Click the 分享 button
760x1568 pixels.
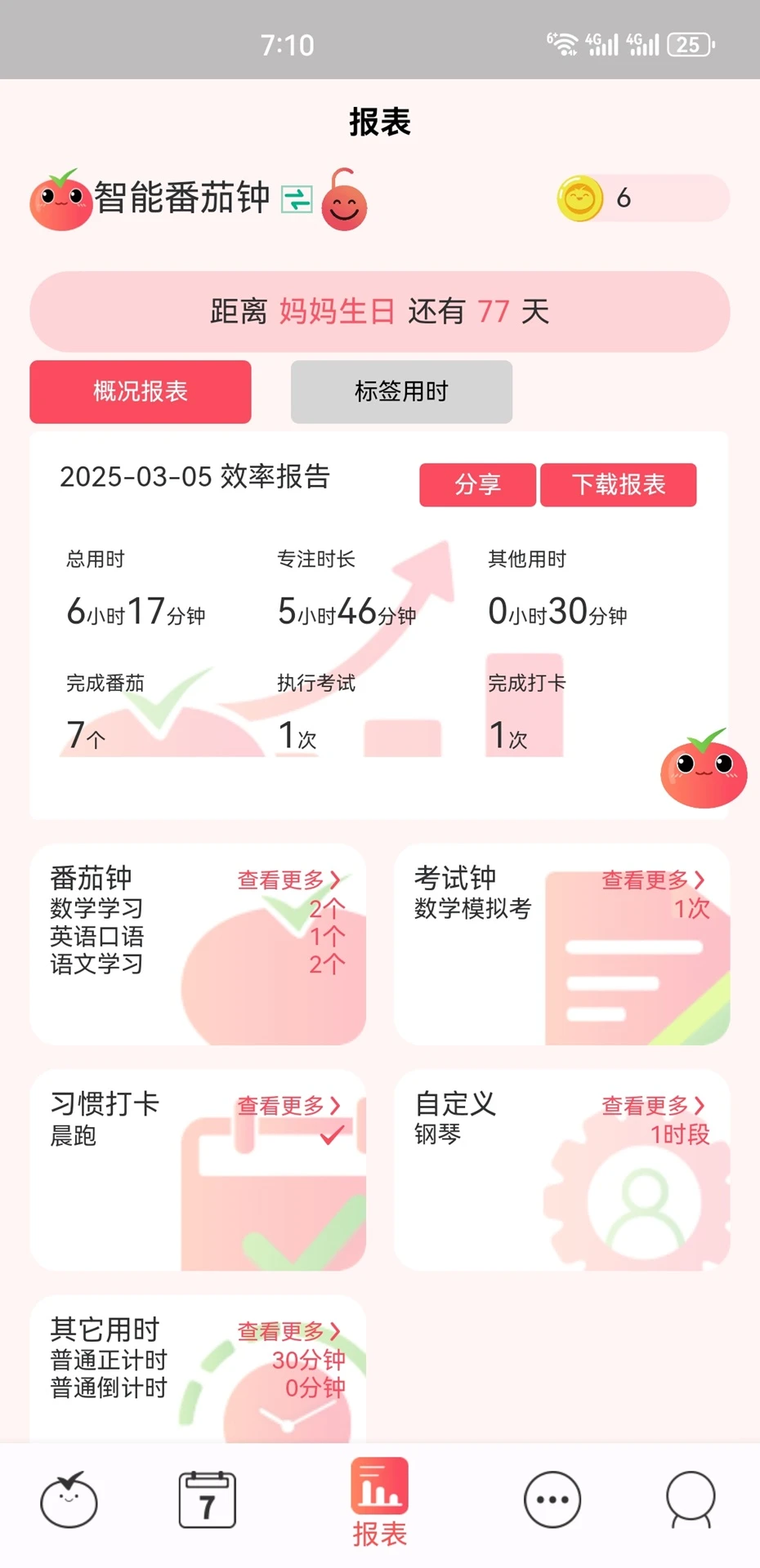pos(477,484)
